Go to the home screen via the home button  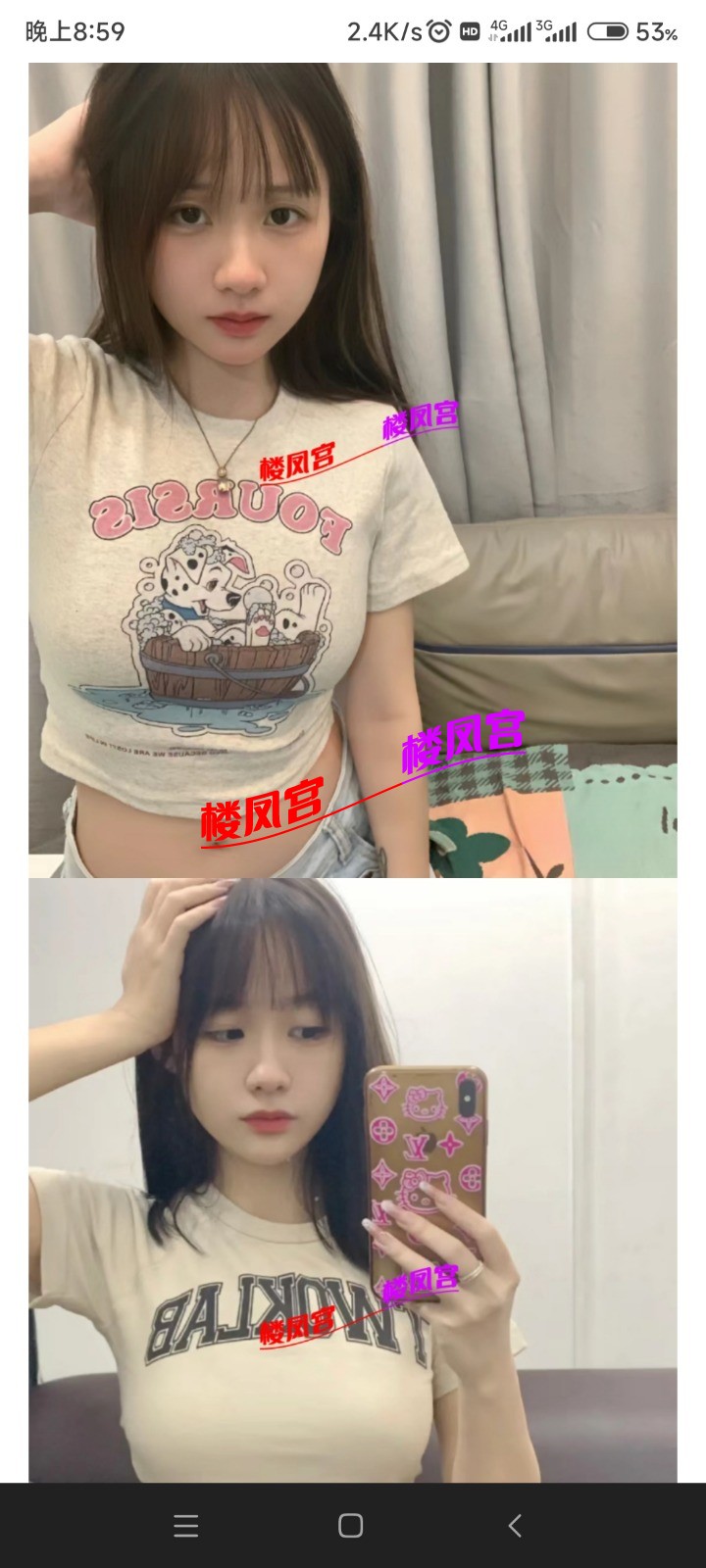pyautogui.click(x=351, y=1526)
